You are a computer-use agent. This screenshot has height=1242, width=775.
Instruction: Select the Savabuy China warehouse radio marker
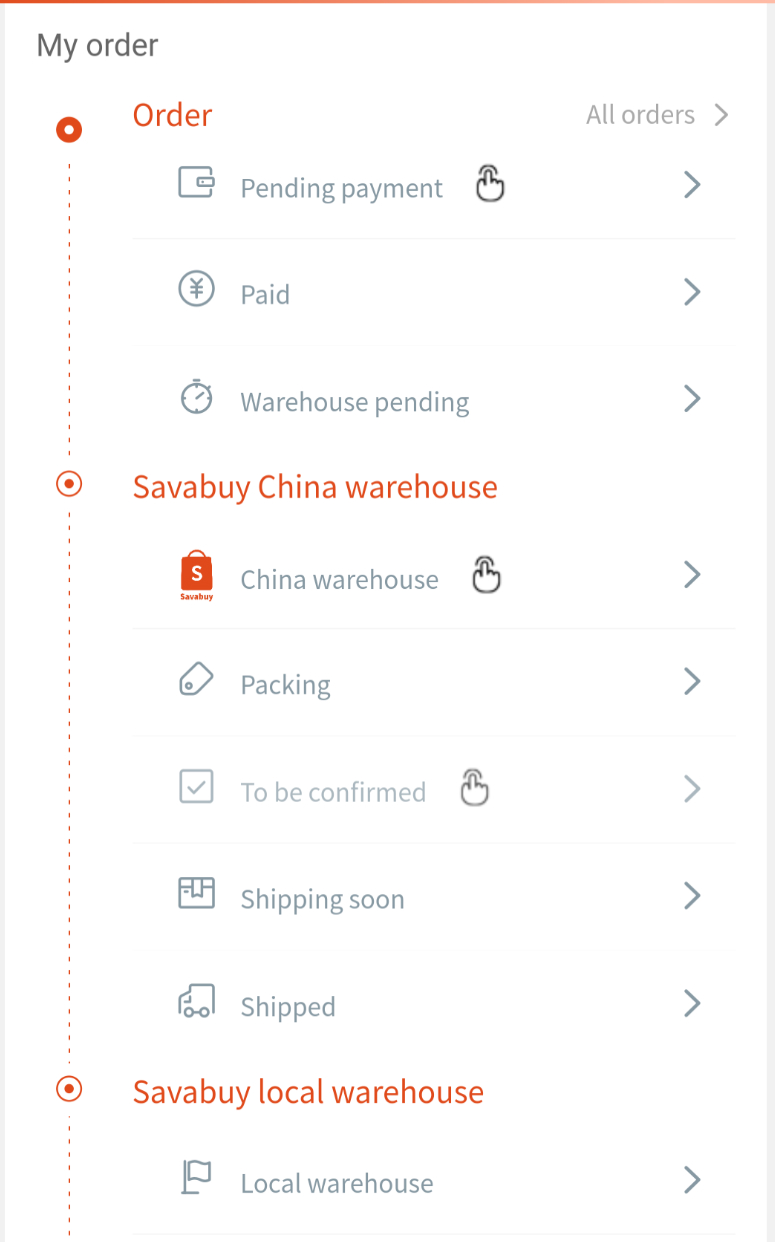coord(68,484)
